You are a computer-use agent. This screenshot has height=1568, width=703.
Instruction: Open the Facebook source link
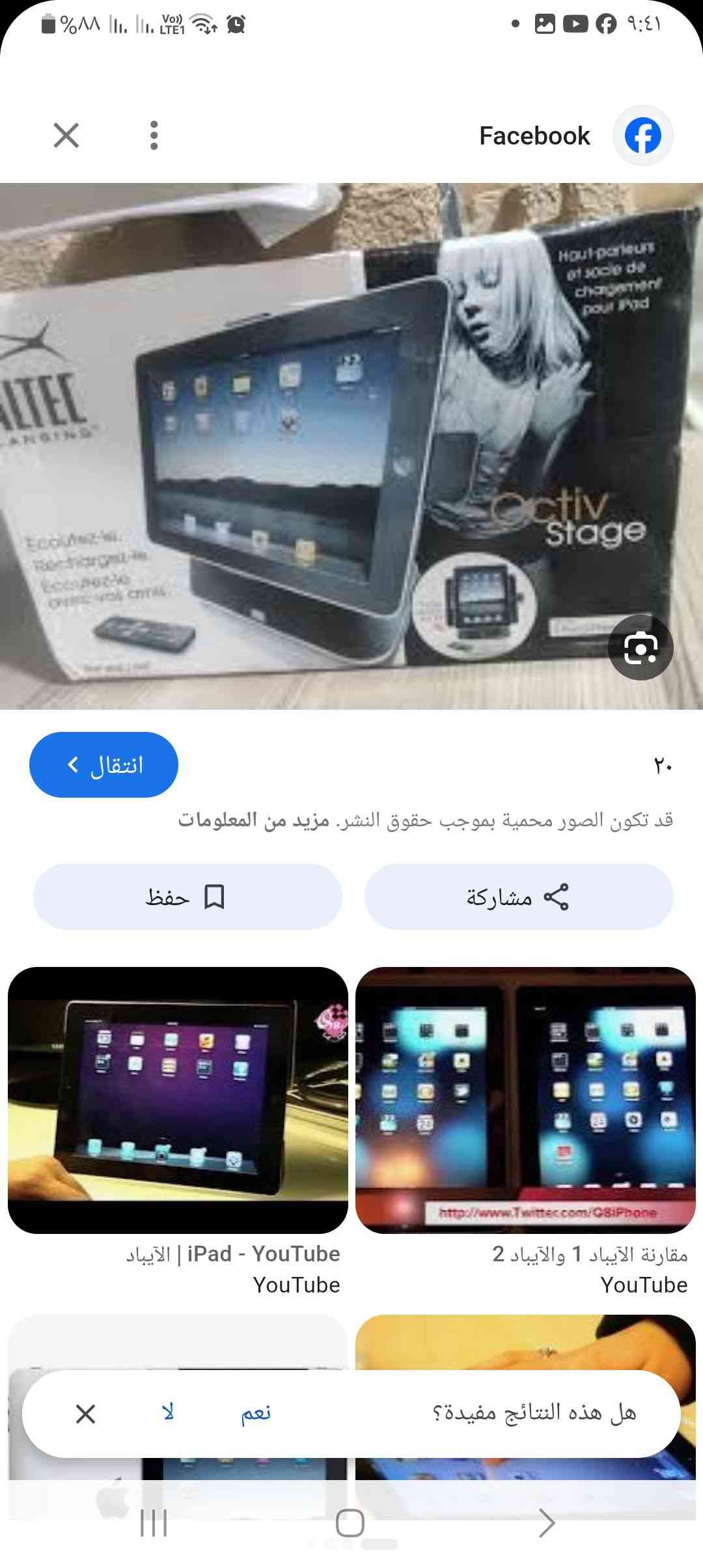point(535,136)
